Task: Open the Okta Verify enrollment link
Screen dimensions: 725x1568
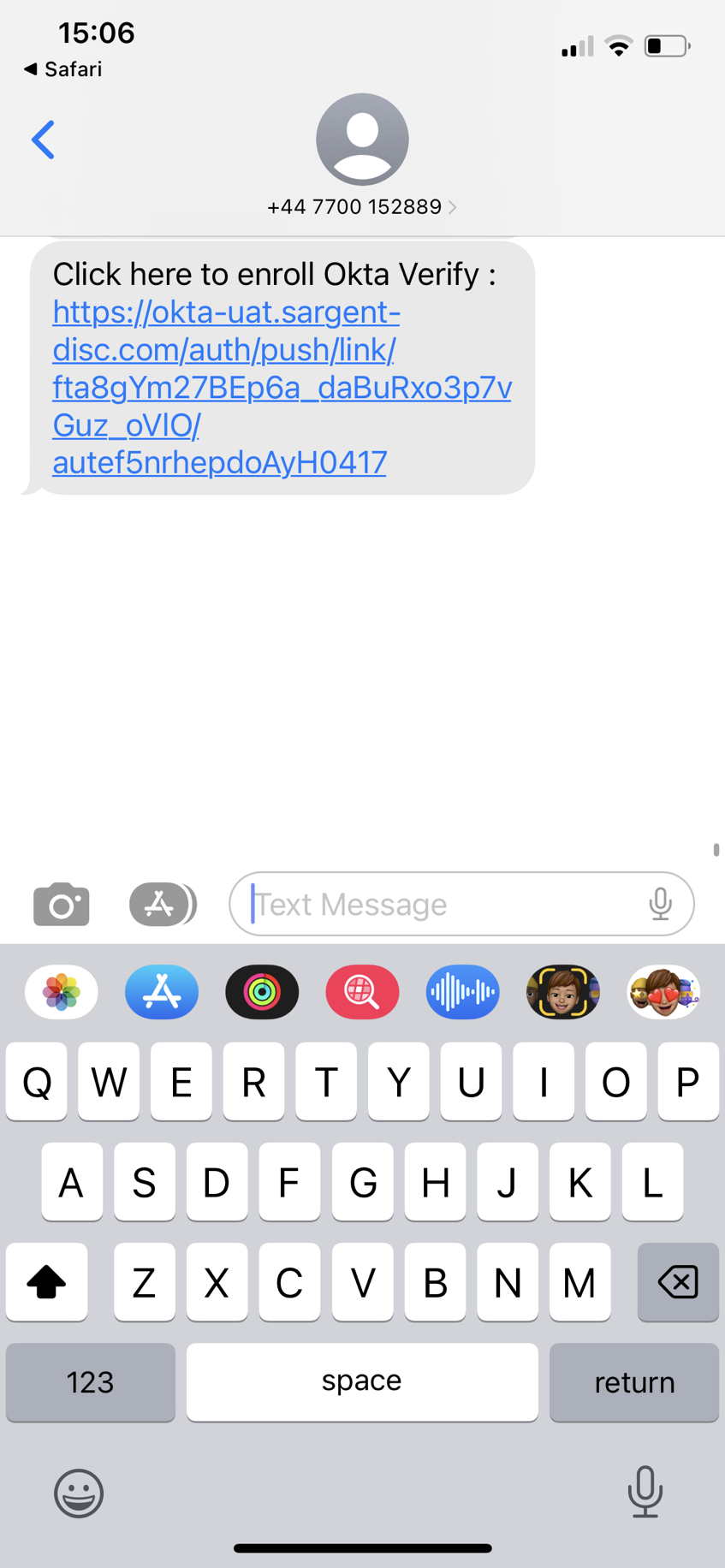Action: (x=282, y=387)
